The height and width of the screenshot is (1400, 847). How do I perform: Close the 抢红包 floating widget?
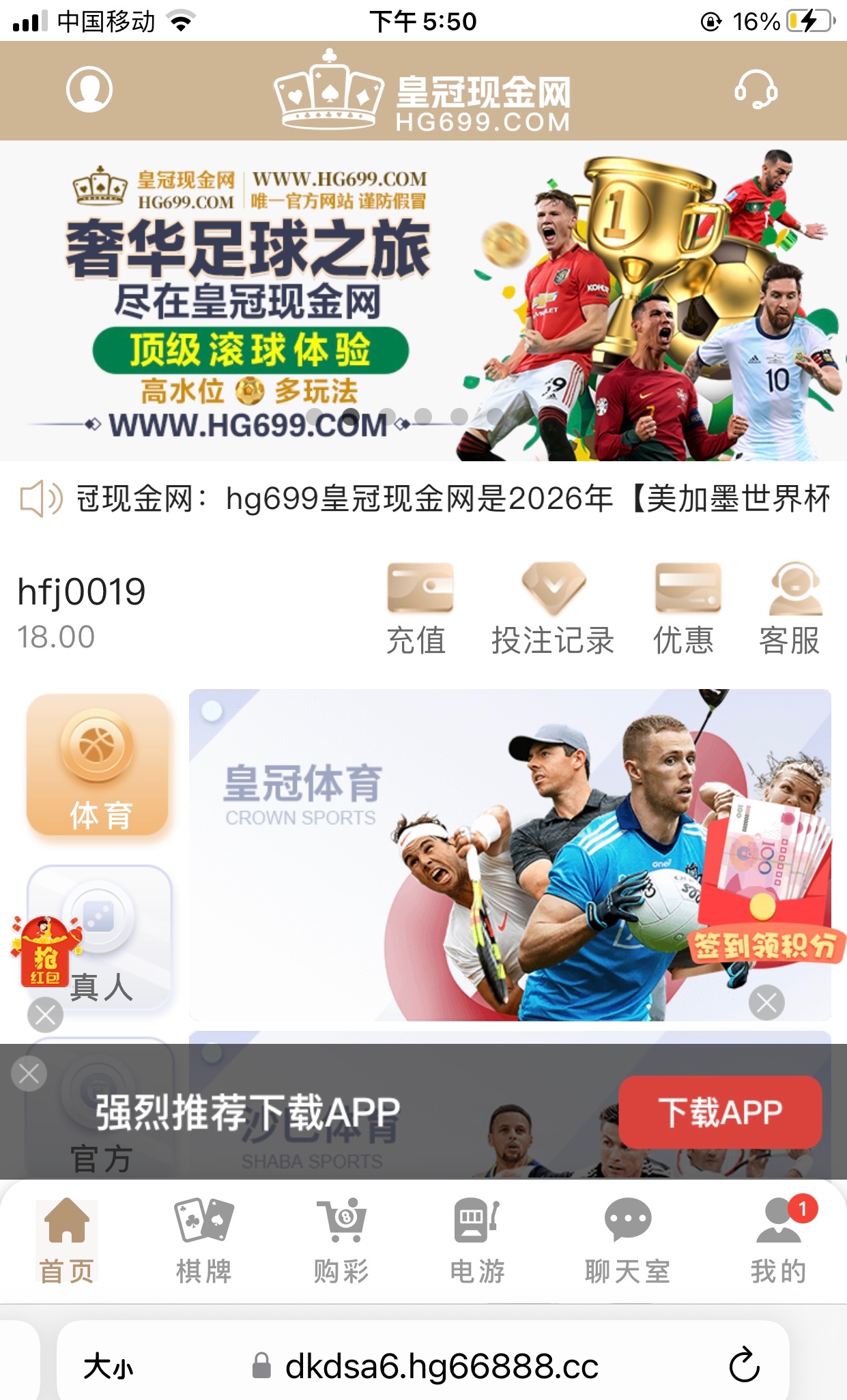(46, 1015)
